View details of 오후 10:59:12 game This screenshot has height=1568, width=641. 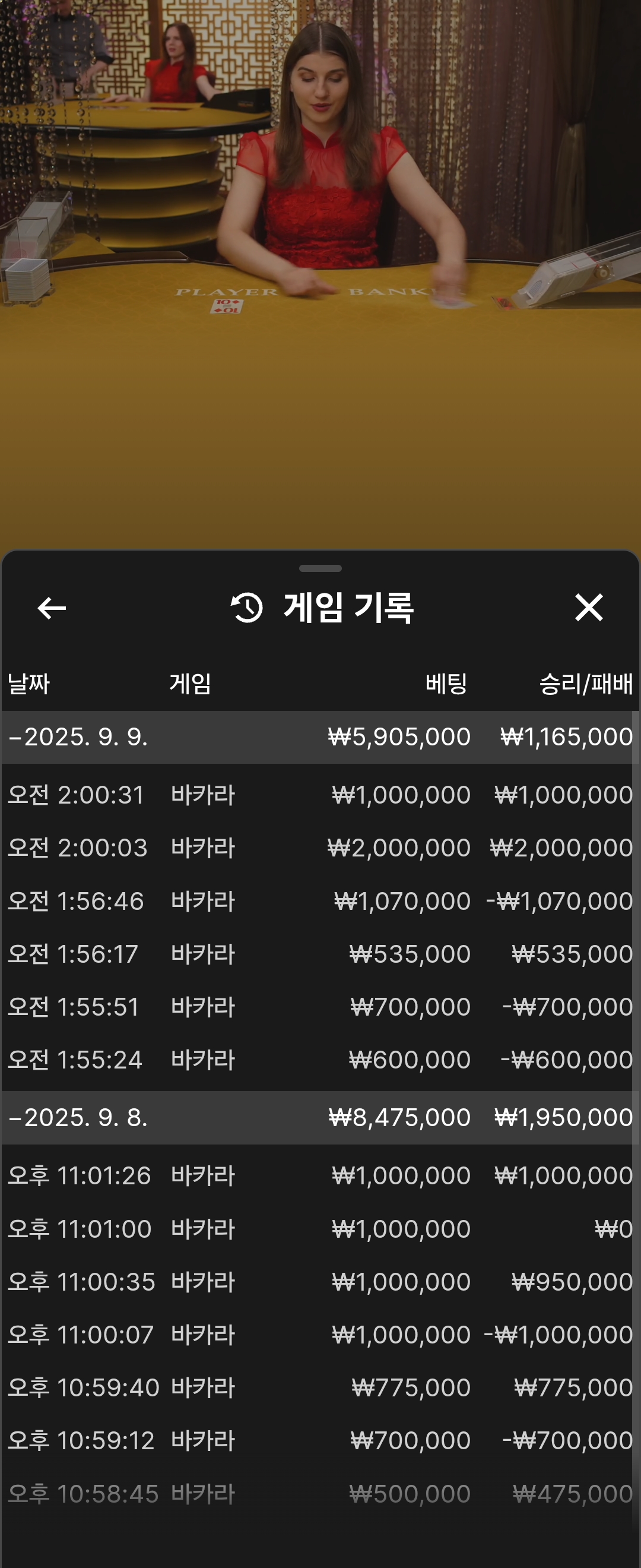click(320, 1441)
